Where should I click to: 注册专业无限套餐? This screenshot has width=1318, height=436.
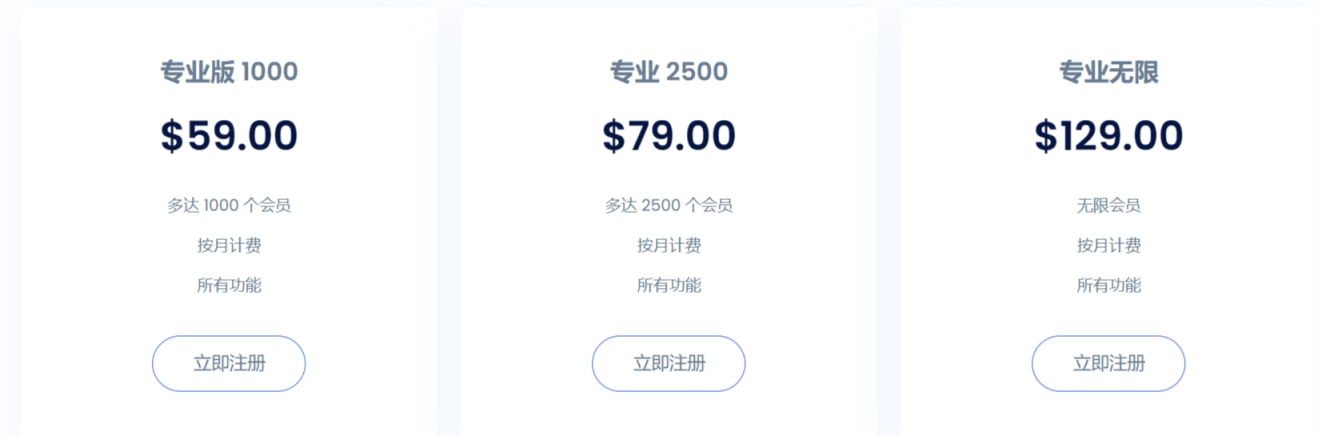tap(1108, 363)
